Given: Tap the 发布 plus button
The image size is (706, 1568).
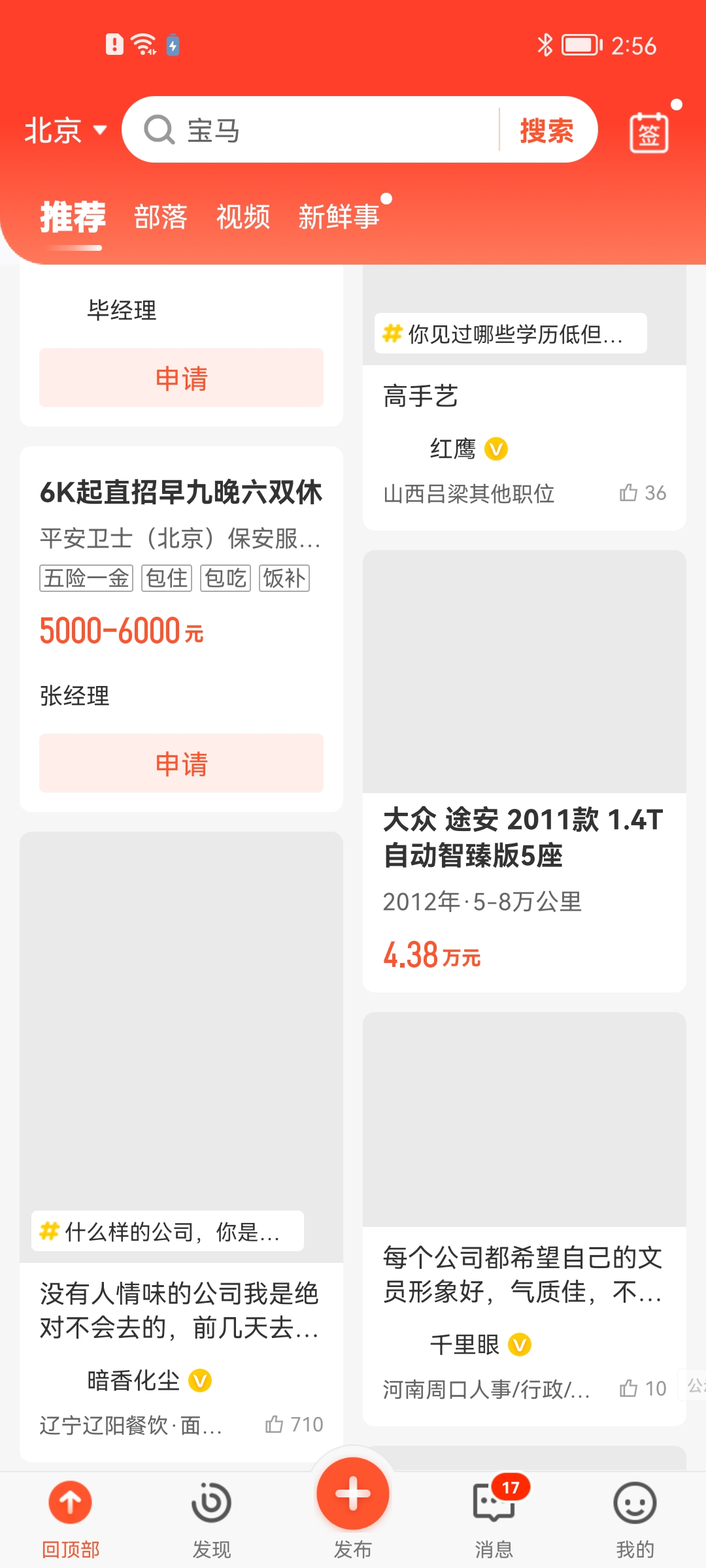Looking at the screenshot, I should pyautogui.click(x=353, y=1494).
